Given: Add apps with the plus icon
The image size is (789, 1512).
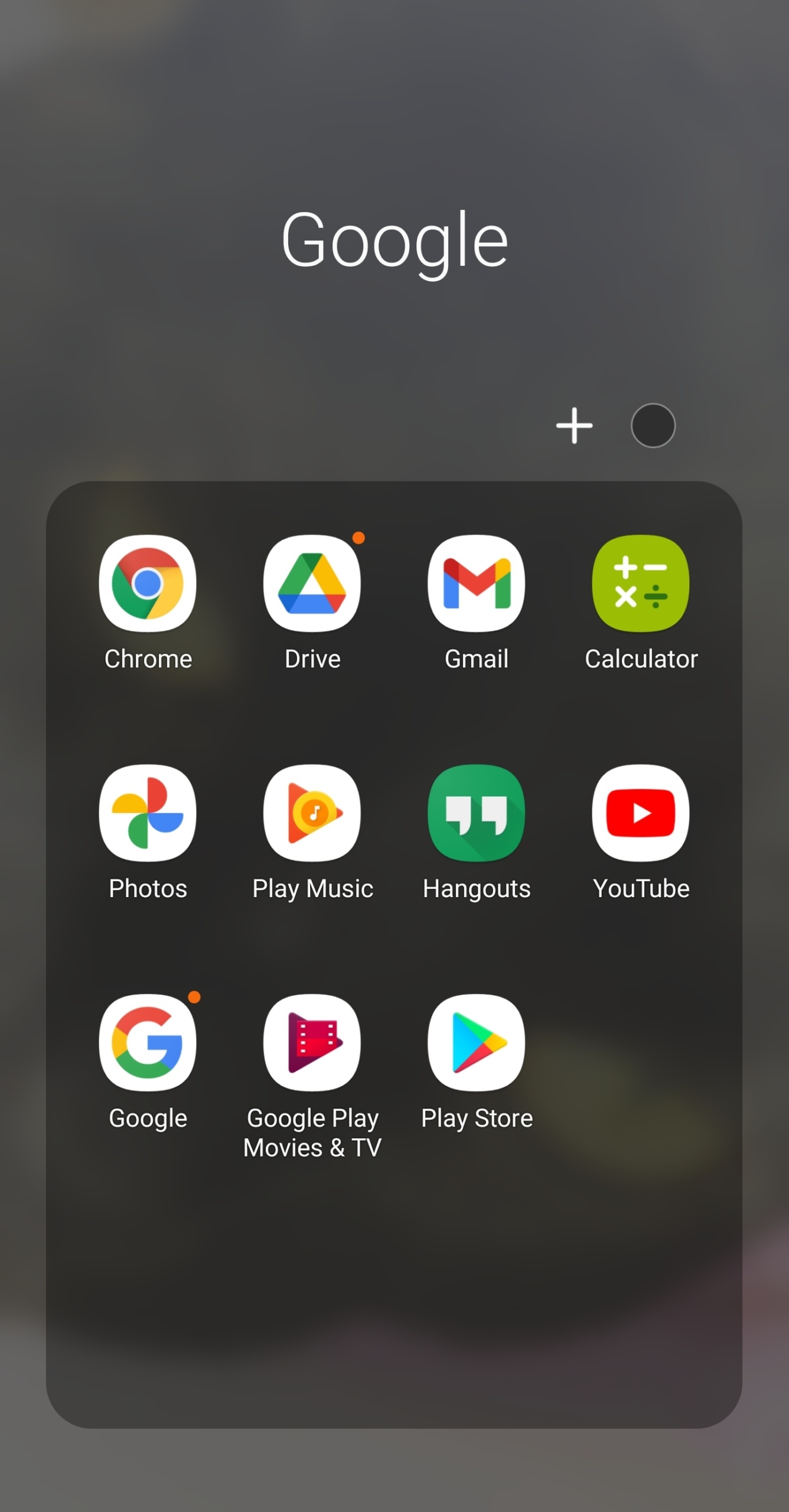Looking at the screenshot, I should pyautogui.click(x=574, y=425).
